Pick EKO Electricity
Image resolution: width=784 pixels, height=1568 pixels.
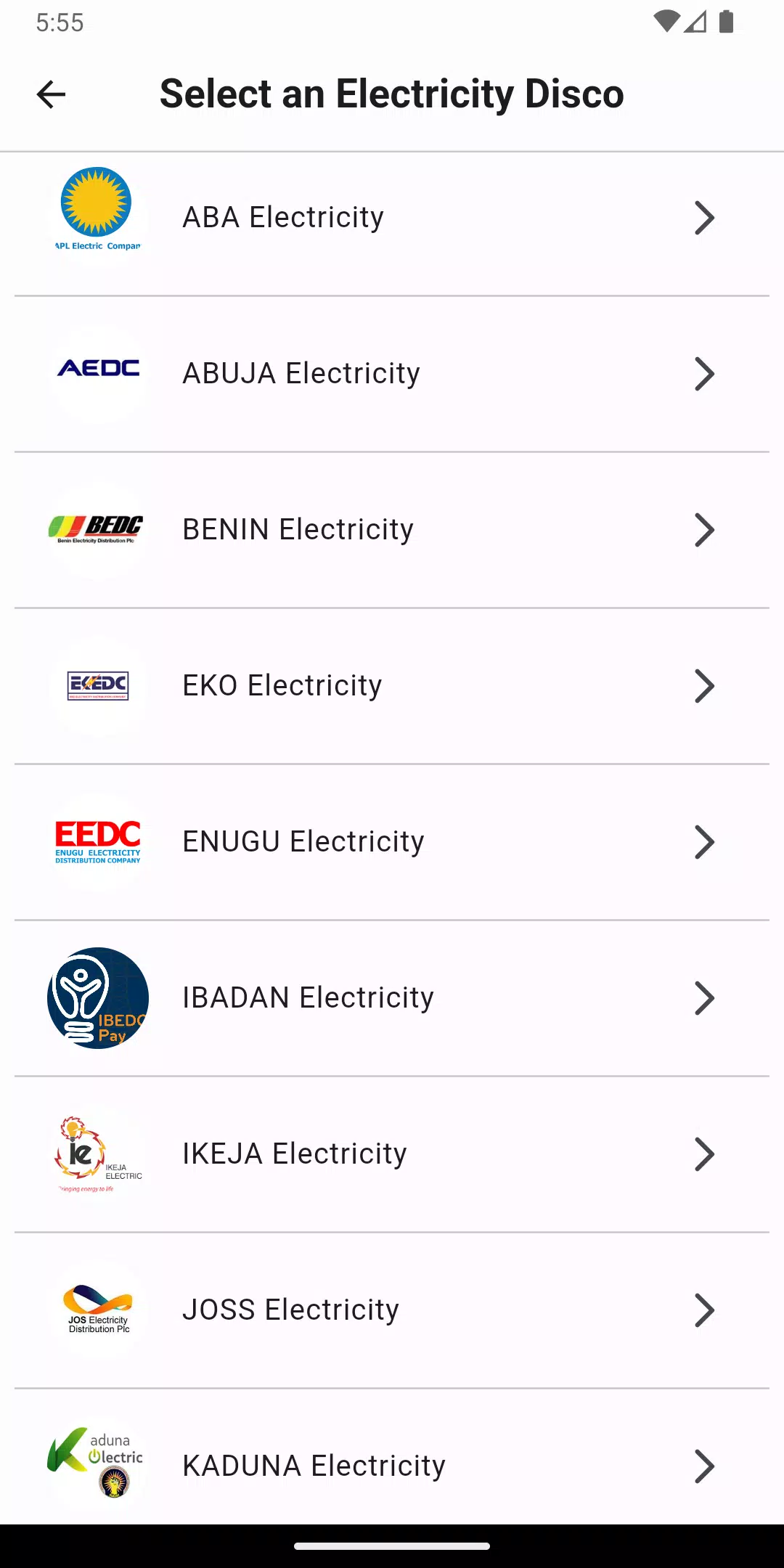392,686
